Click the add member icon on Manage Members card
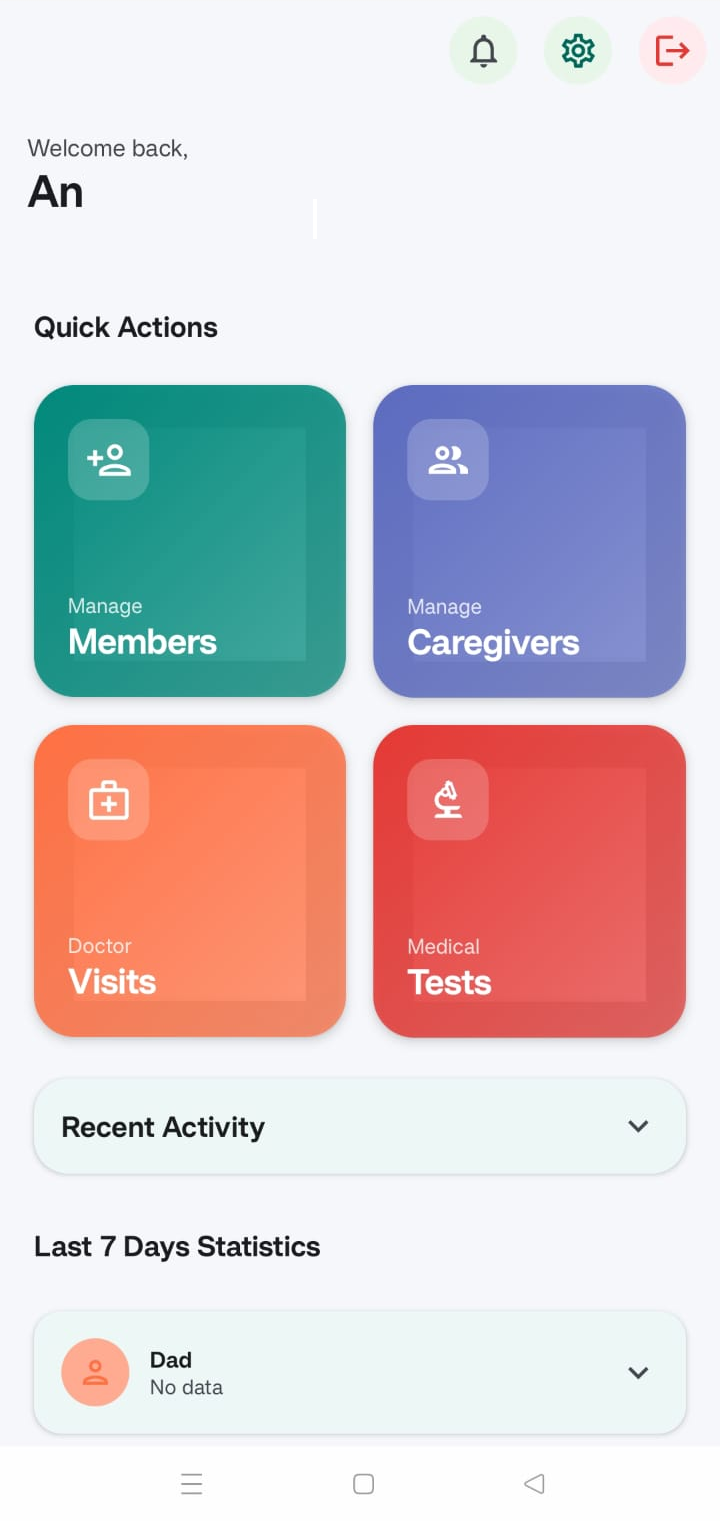The width and height of the screenshot is (720, 1521). coord(108,459)
